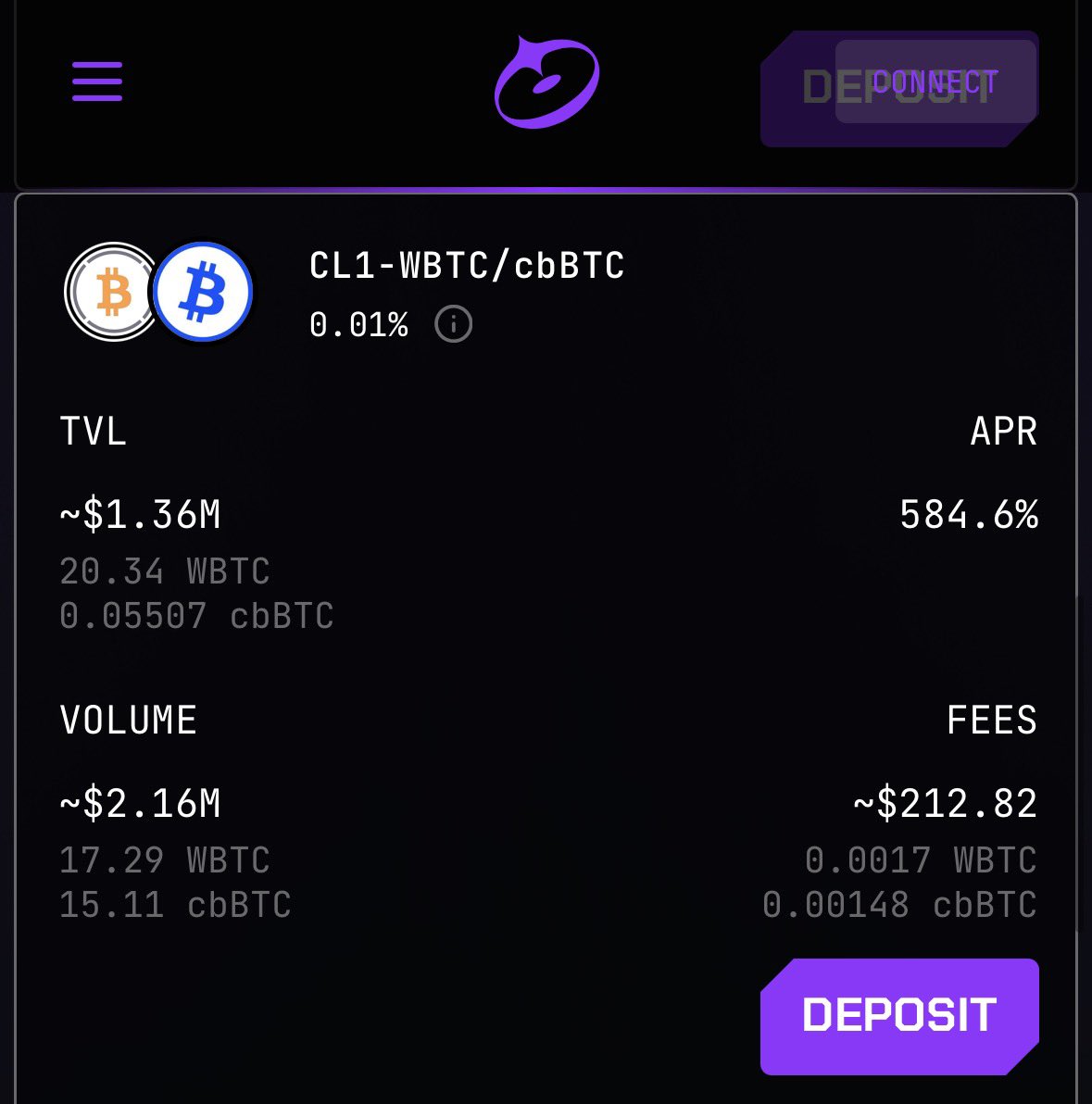Tap the Connect wallet button
The width and height of the screenshot is (1092, 1104).
935,82
